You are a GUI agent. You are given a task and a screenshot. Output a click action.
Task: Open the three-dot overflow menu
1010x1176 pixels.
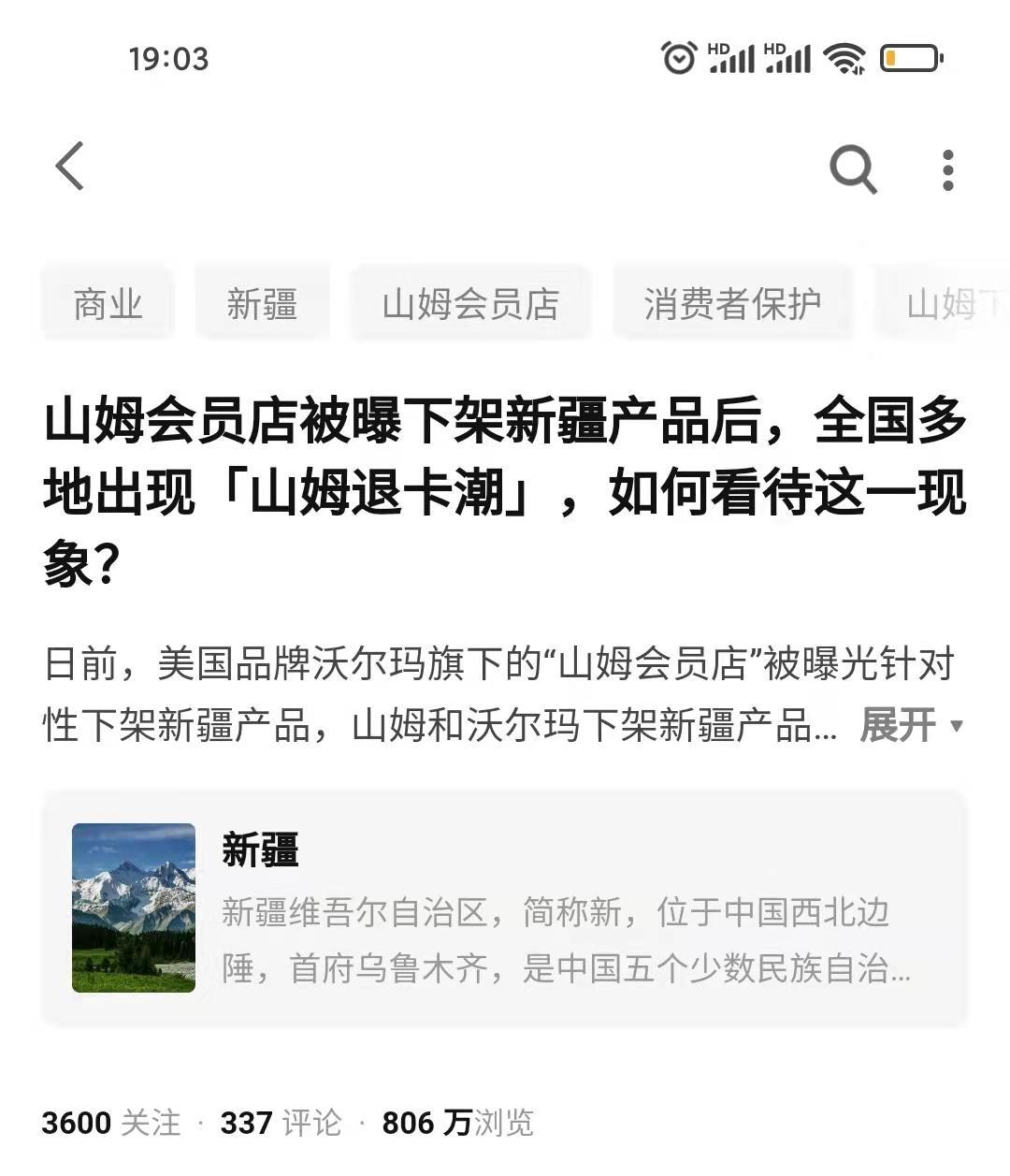pos(947,170)
